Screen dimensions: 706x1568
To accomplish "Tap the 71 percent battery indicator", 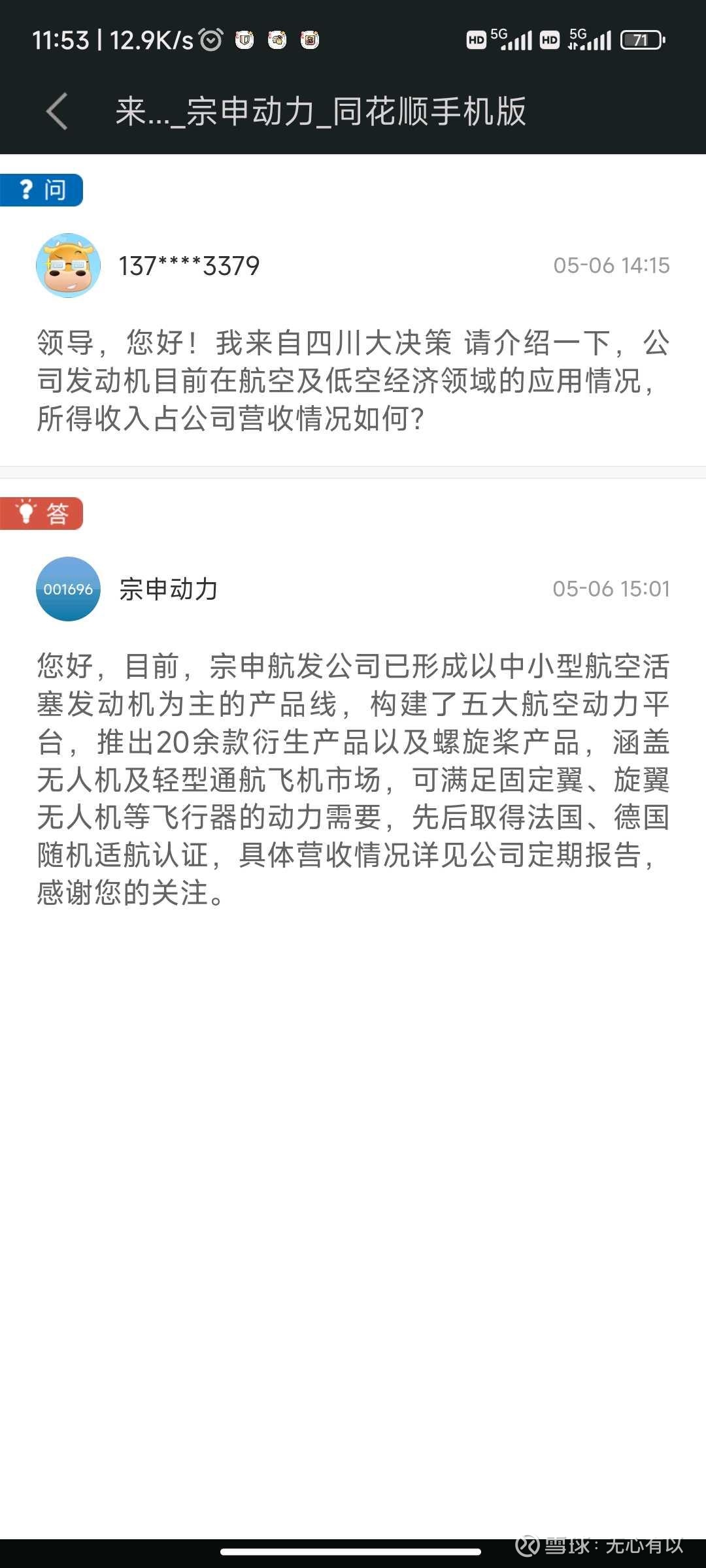I will pyautogui.click(x=641, y=39).
